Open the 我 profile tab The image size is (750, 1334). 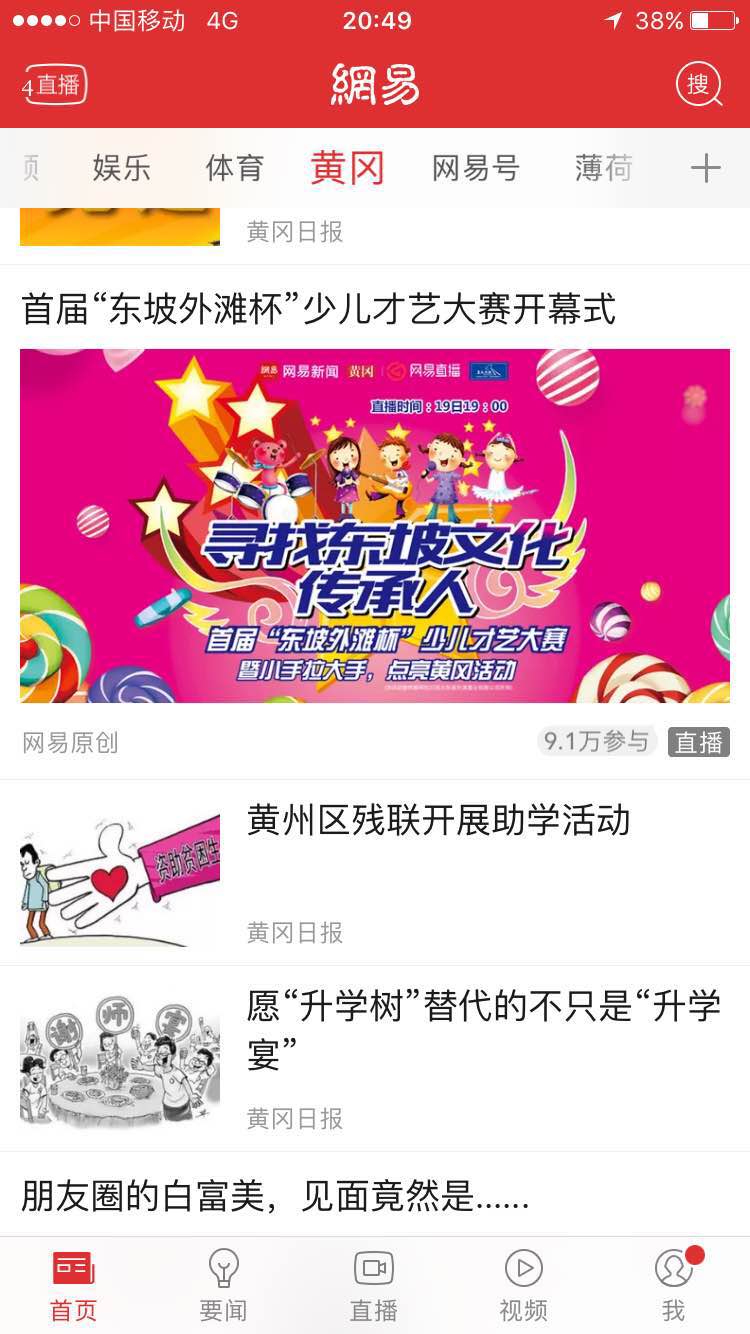click(x=673, y=1286)
